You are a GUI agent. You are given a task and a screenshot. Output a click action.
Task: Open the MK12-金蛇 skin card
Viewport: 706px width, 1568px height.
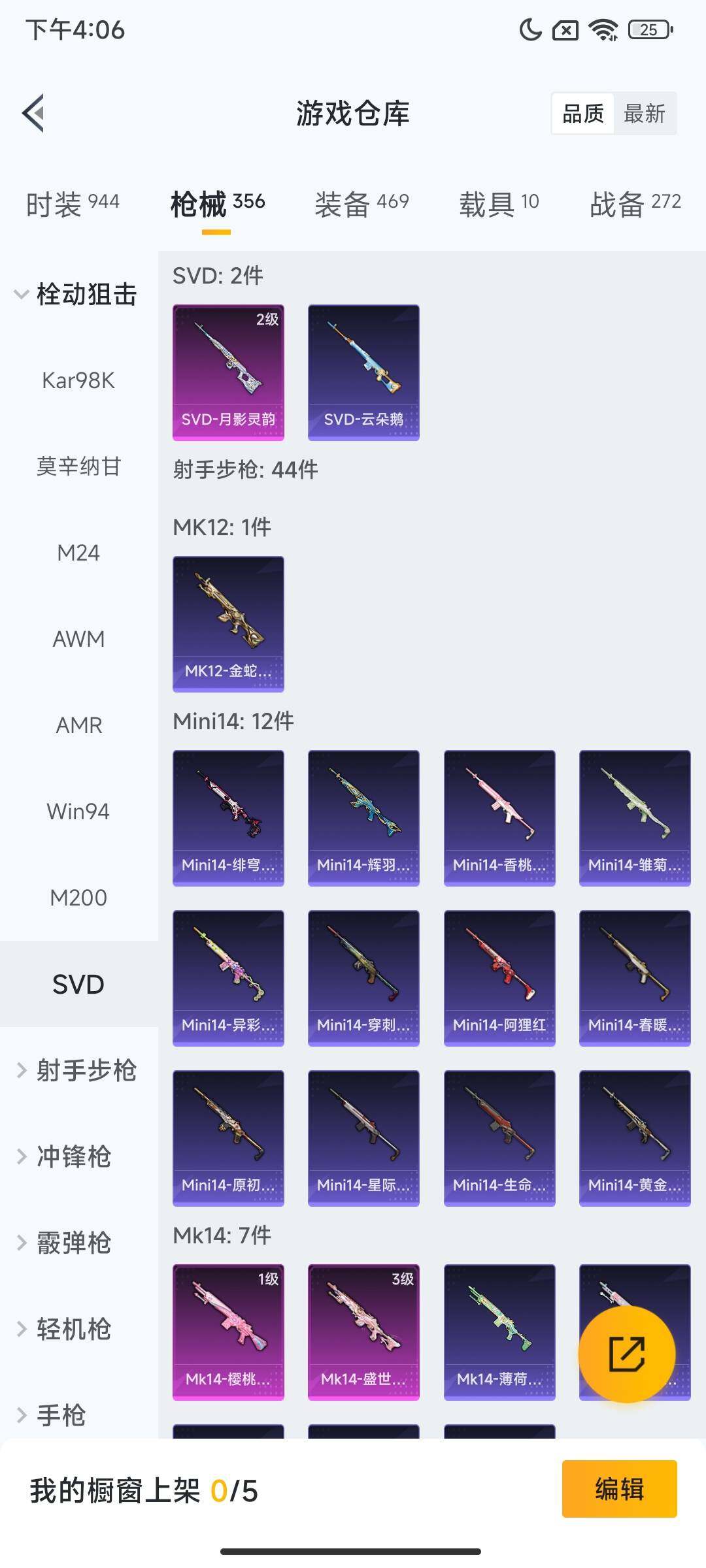(227, 623)
